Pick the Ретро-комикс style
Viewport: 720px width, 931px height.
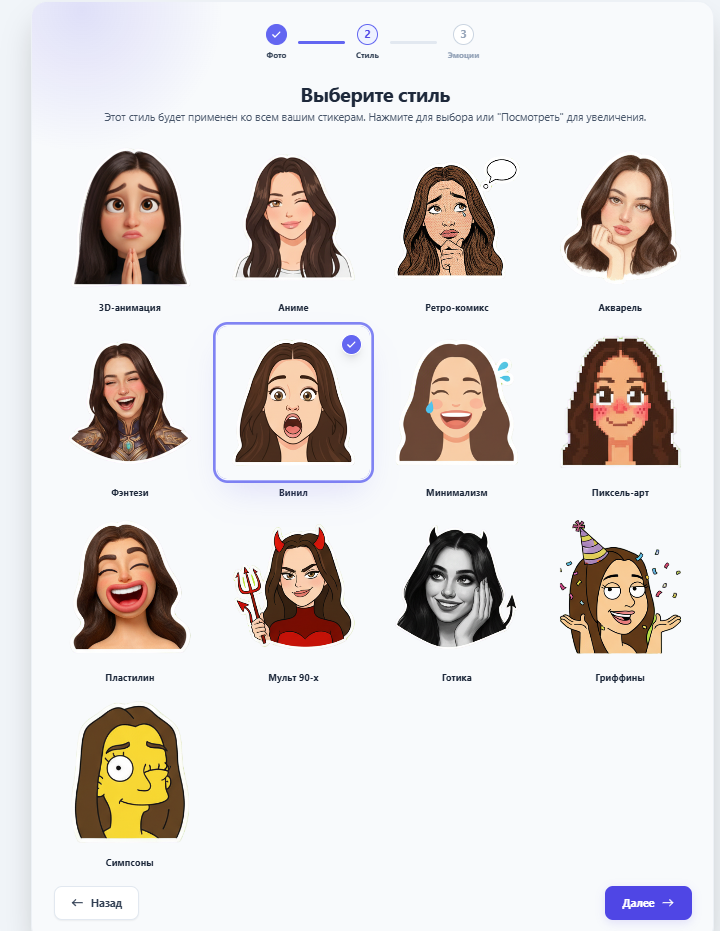point(456,220)
